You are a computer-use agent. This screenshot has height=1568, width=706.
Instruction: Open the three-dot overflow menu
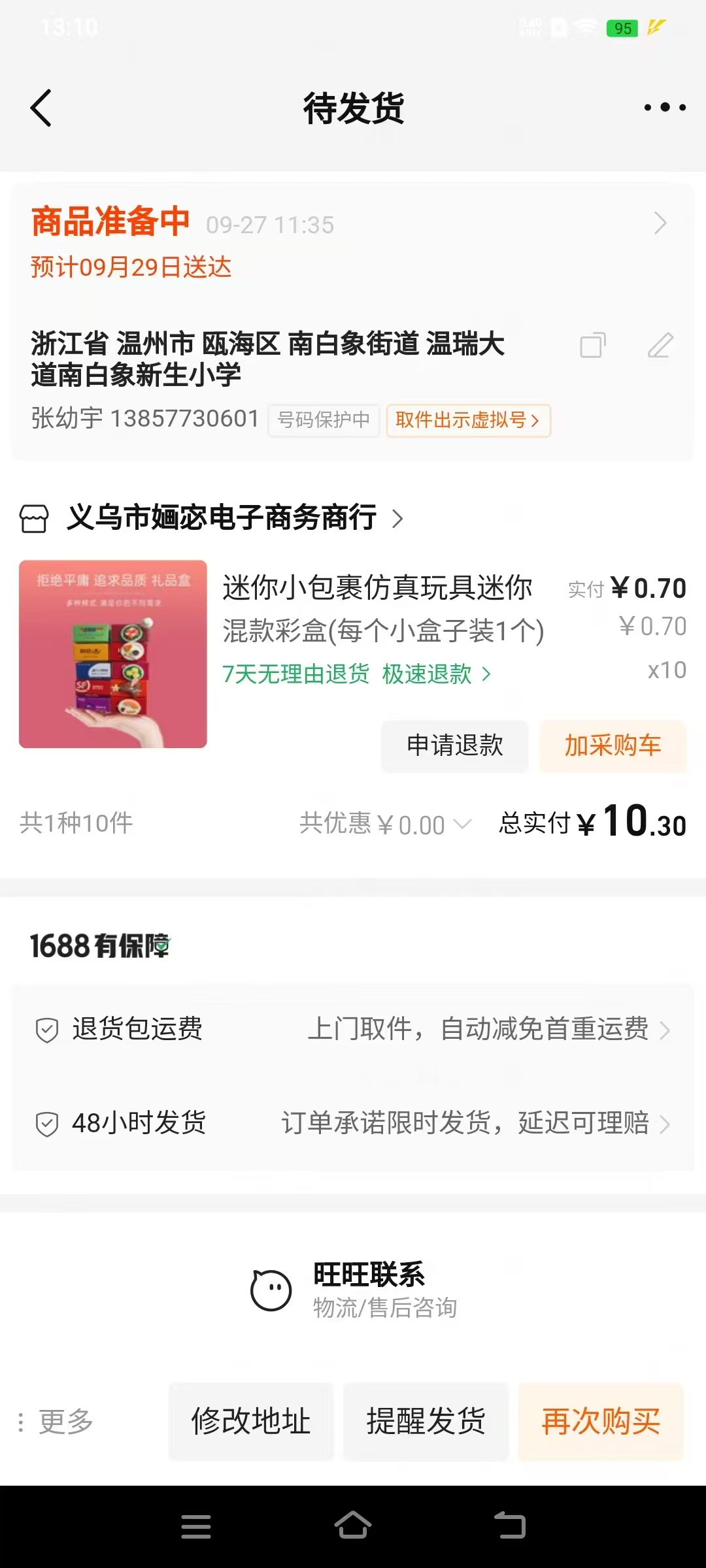pos(664,107)
